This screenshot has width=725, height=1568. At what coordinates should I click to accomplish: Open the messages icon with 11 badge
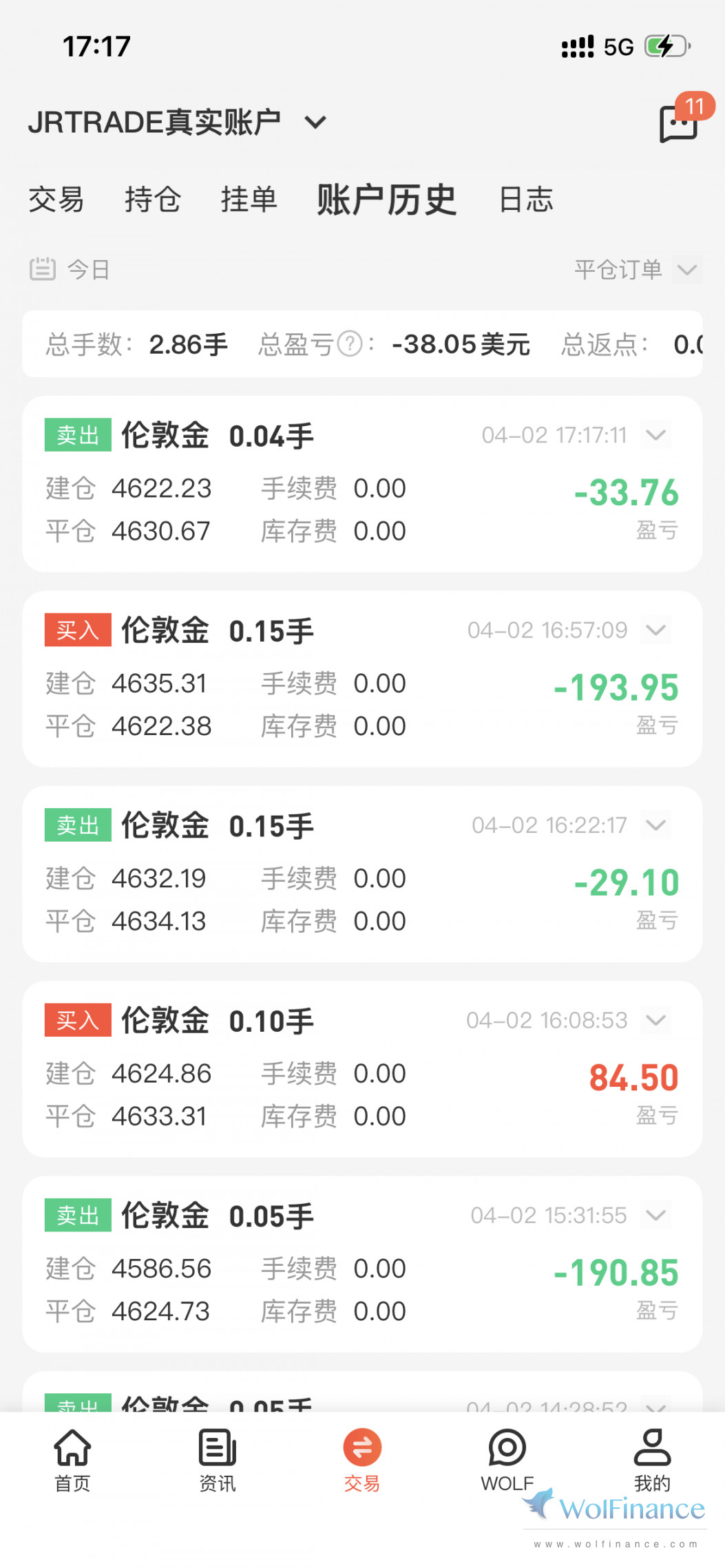(680, 123)
